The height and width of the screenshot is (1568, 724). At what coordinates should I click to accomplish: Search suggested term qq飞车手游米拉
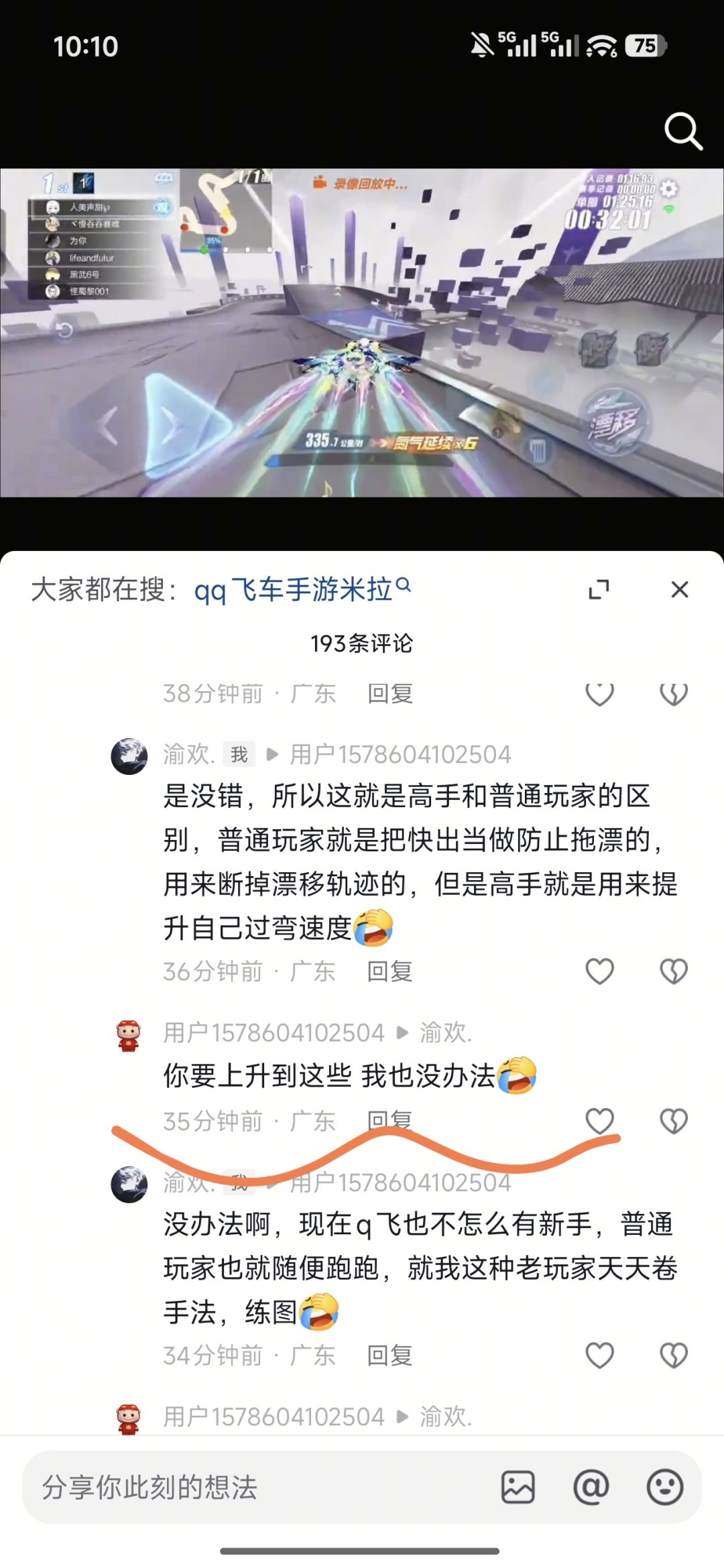click(302, 590)
